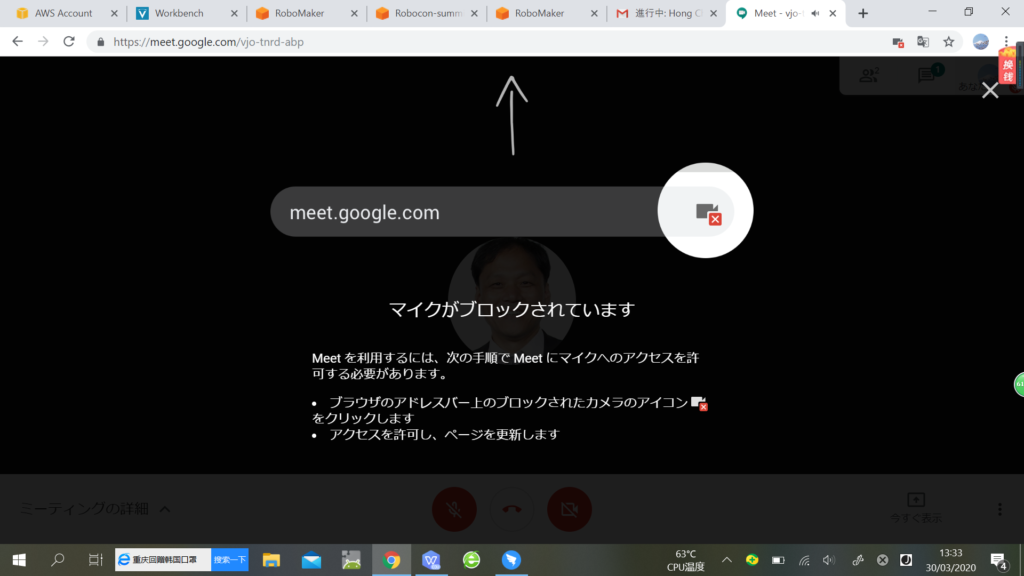Open the volume control in tray
1024x576 pixels.
pyautogui.click(x=829, y=560)
